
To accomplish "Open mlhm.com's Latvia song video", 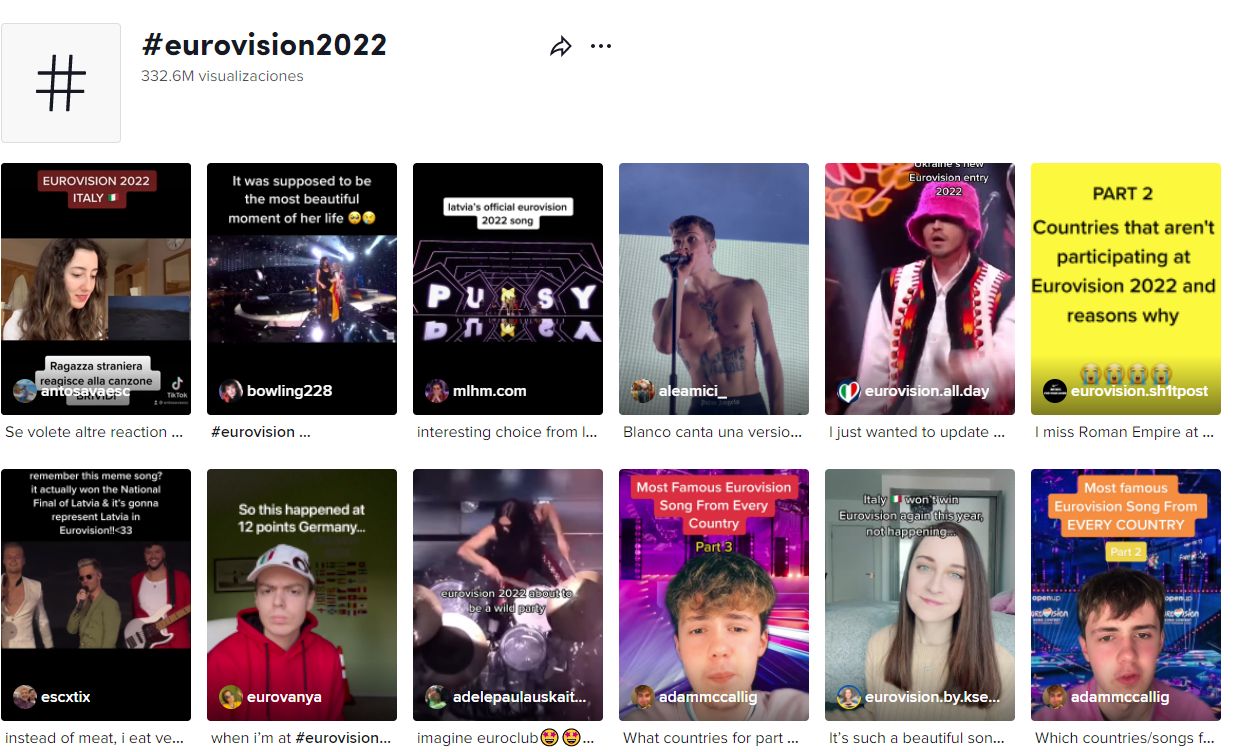I will [x=508, y=288].
